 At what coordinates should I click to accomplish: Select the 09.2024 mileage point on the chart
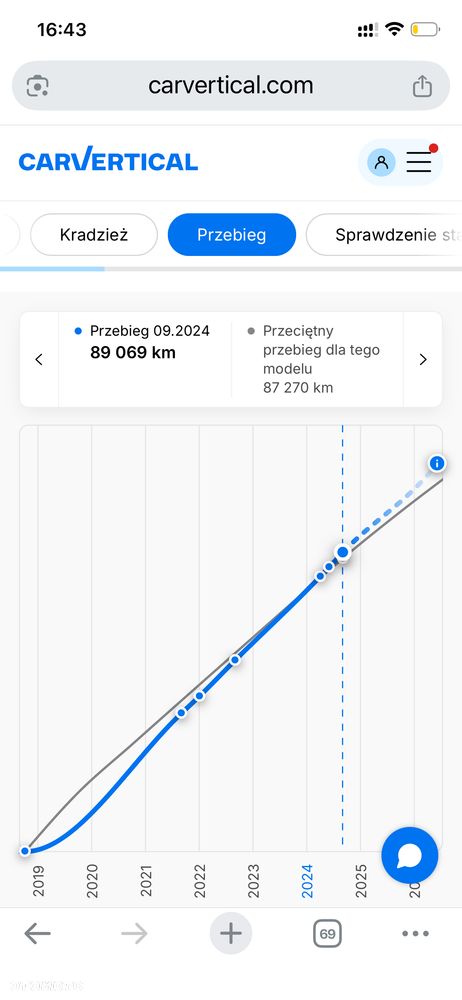click(343, 552)
